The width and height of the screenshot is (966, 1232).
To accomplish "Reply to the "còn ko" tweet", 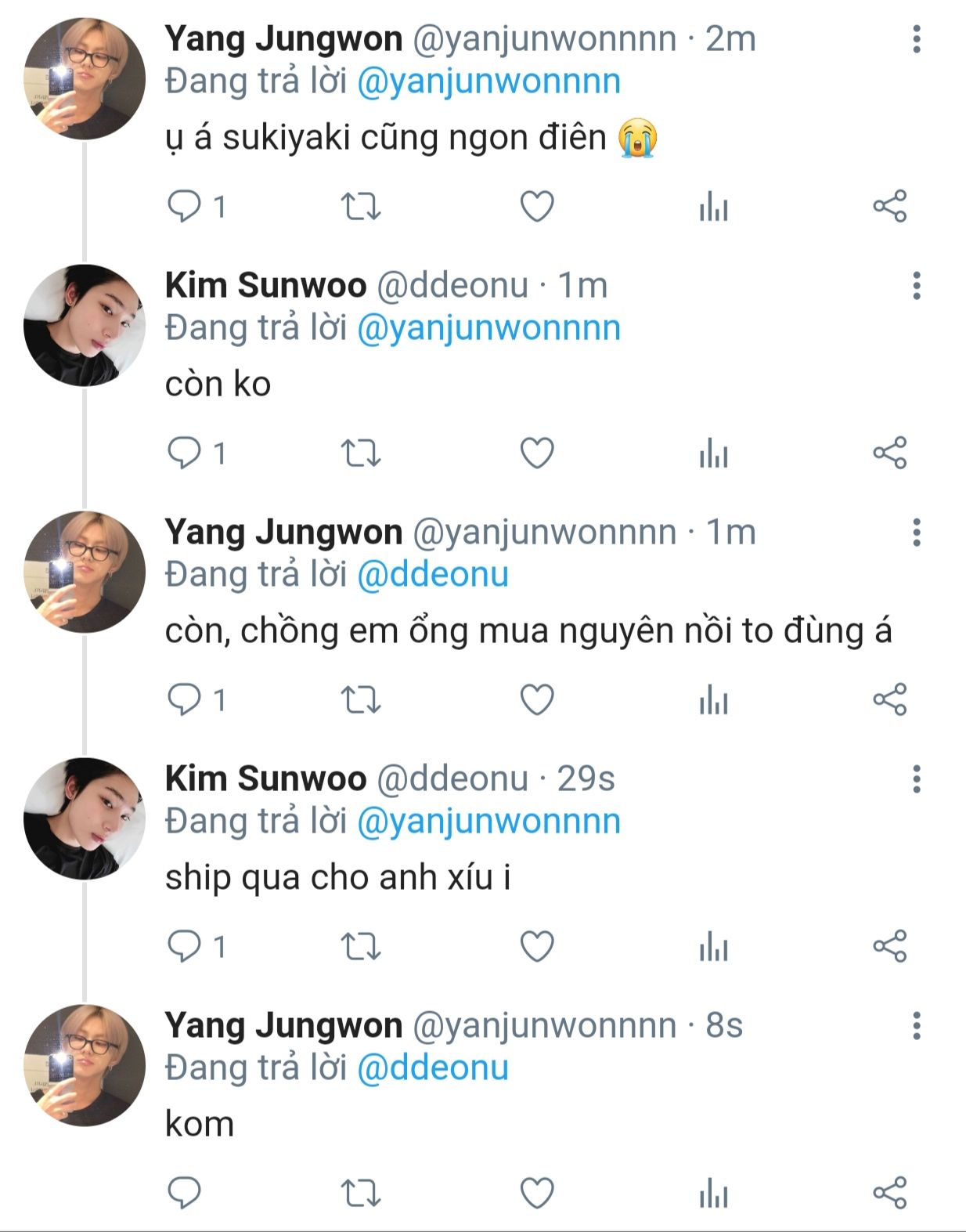I will (x=185, y=453).
